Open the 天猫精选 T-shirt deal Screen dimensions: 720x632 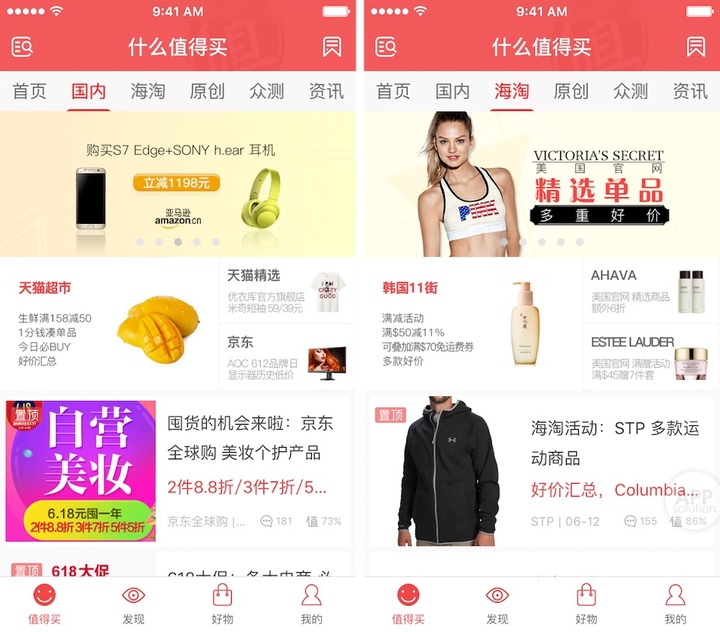click(287, 291)
